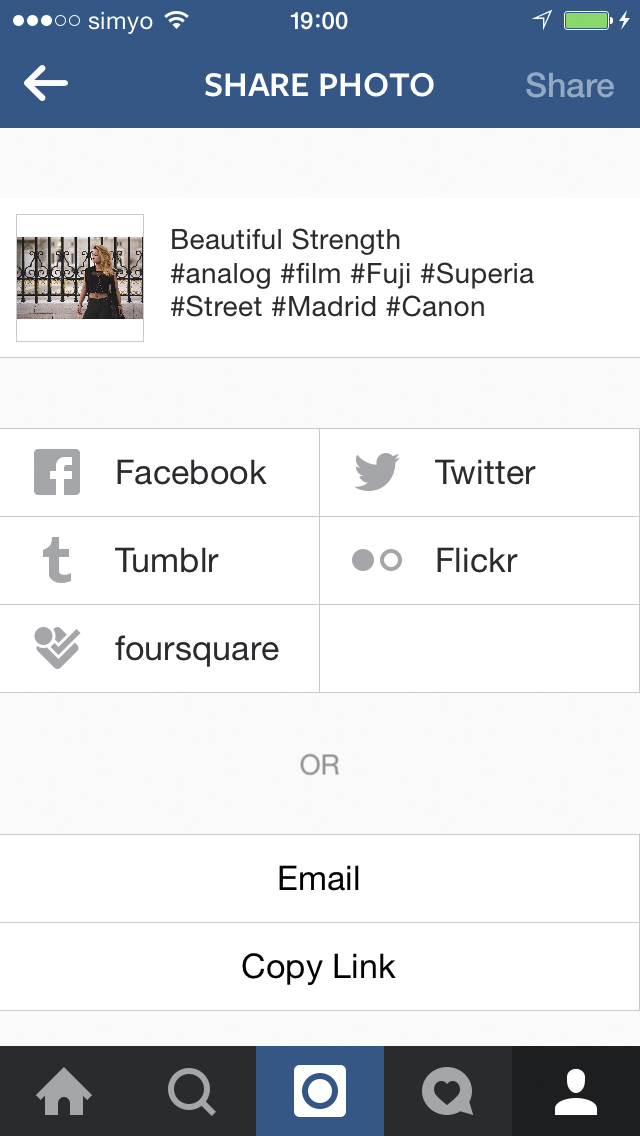Go to the profile tab

click(x=576, y=1091)
